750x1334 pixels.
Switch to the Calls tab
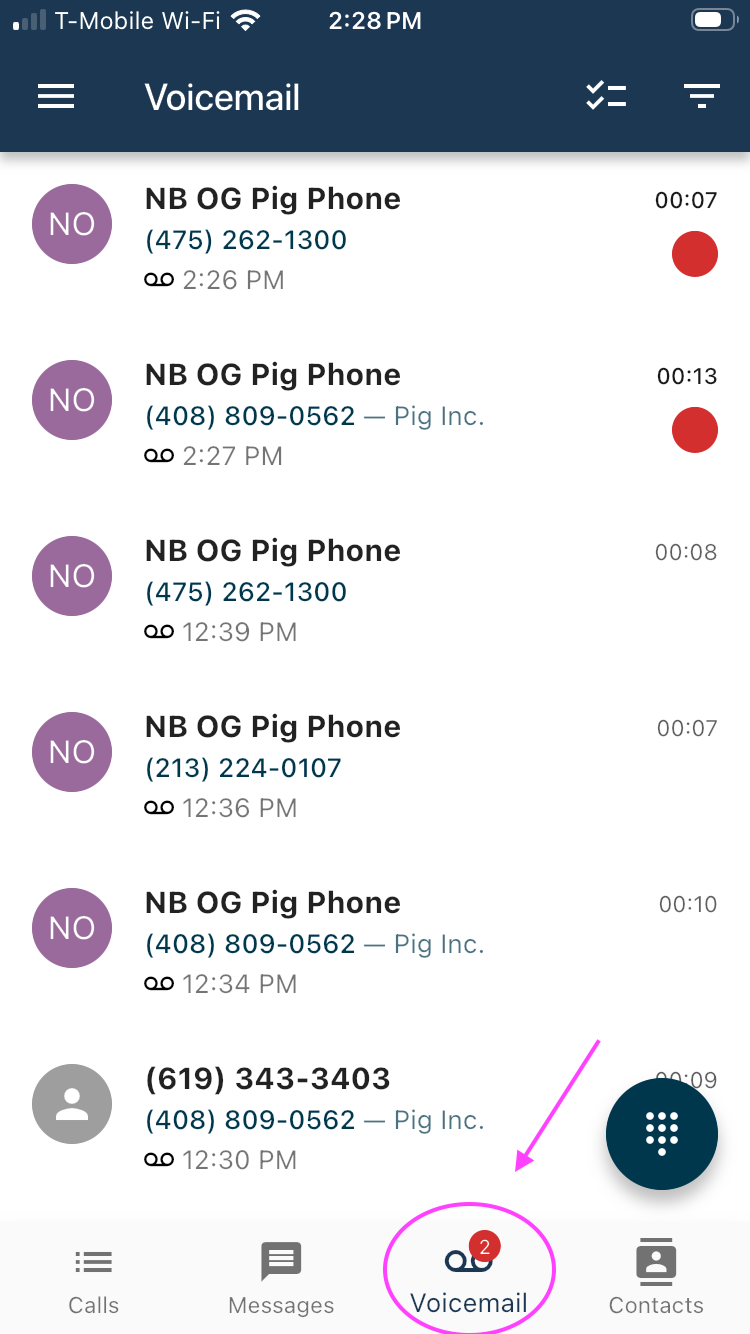click(94, 1279)
